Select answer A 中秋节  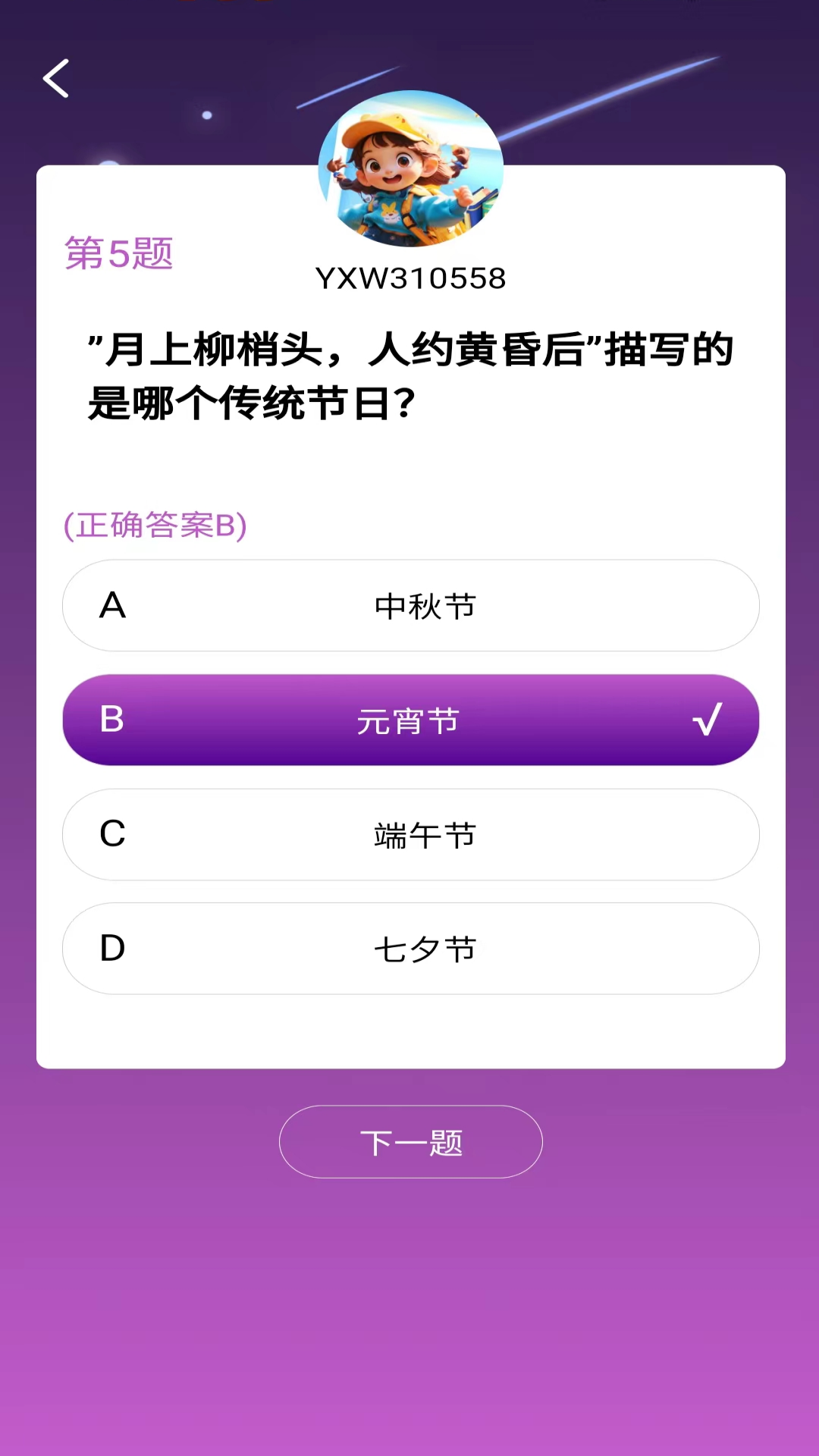[x=410, y=606]
